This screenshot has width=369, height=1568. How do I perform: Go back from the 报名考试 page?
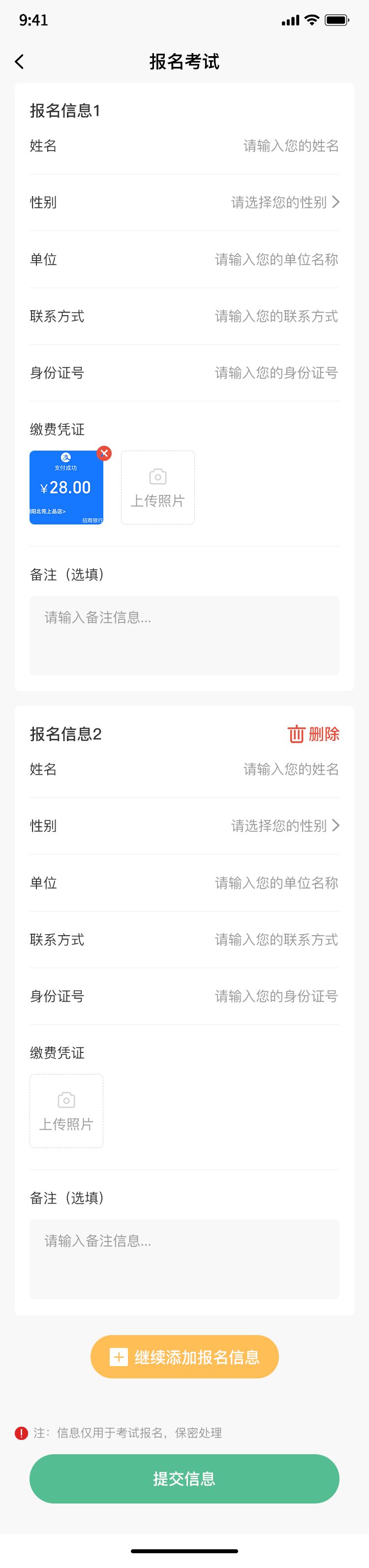20,62
